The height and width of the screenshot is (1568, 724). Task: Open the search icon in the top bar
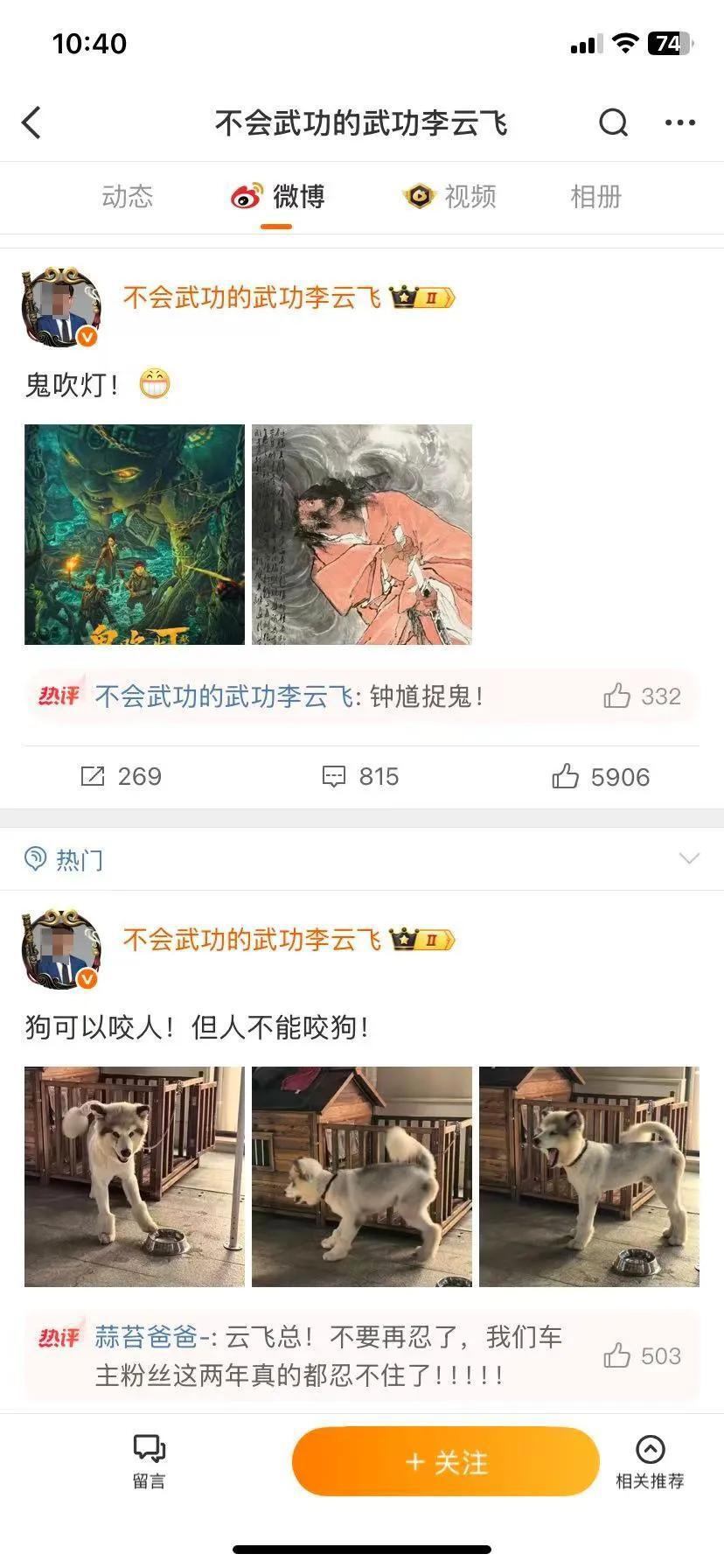point(613,122)
